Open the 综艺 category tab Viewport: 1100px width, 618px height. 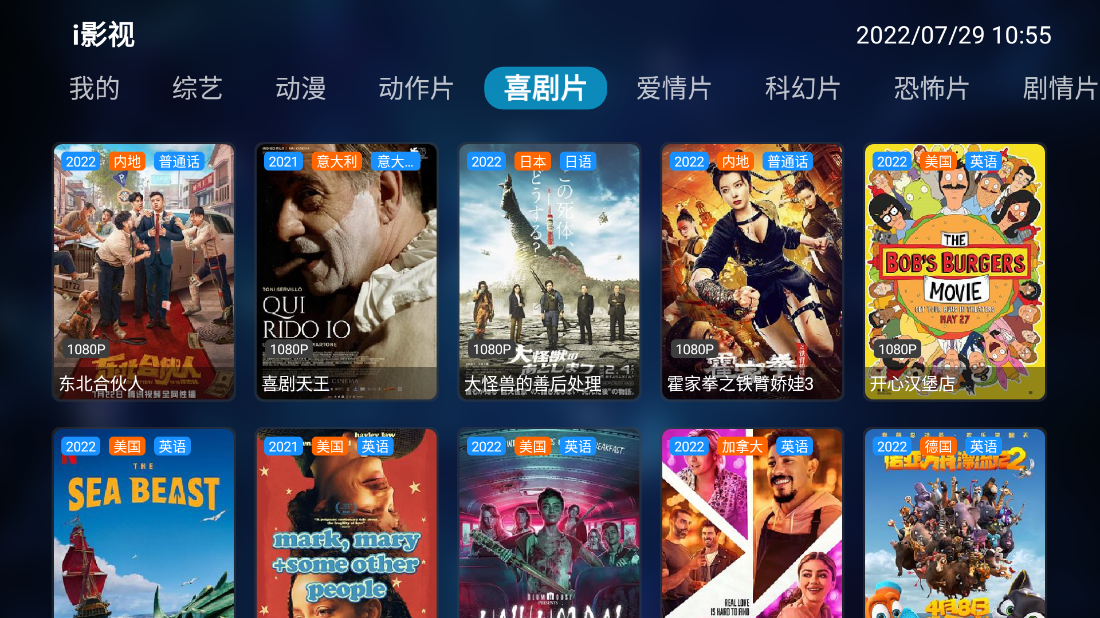[x=197, y=89]
